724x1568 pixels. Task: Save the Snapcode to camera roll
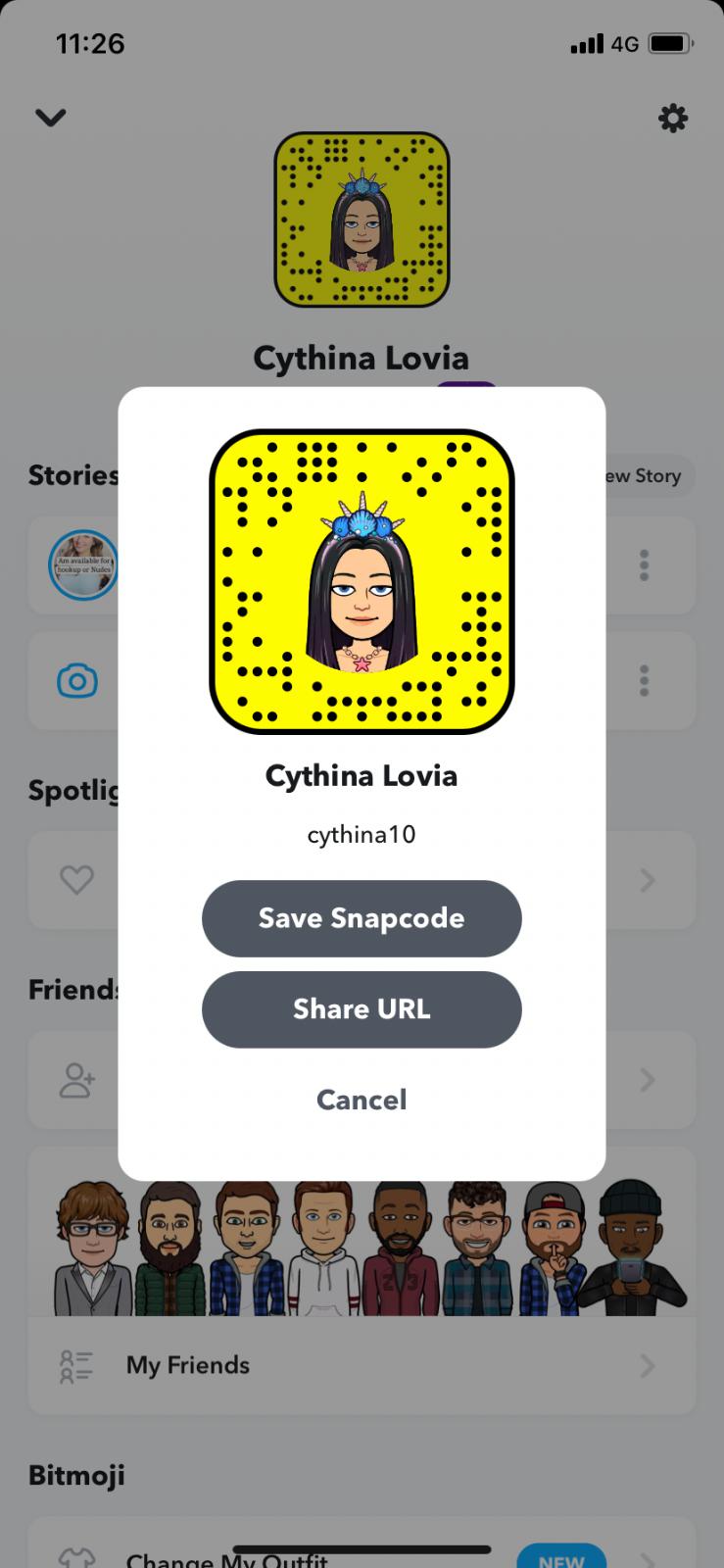click(x=362, y=918)
